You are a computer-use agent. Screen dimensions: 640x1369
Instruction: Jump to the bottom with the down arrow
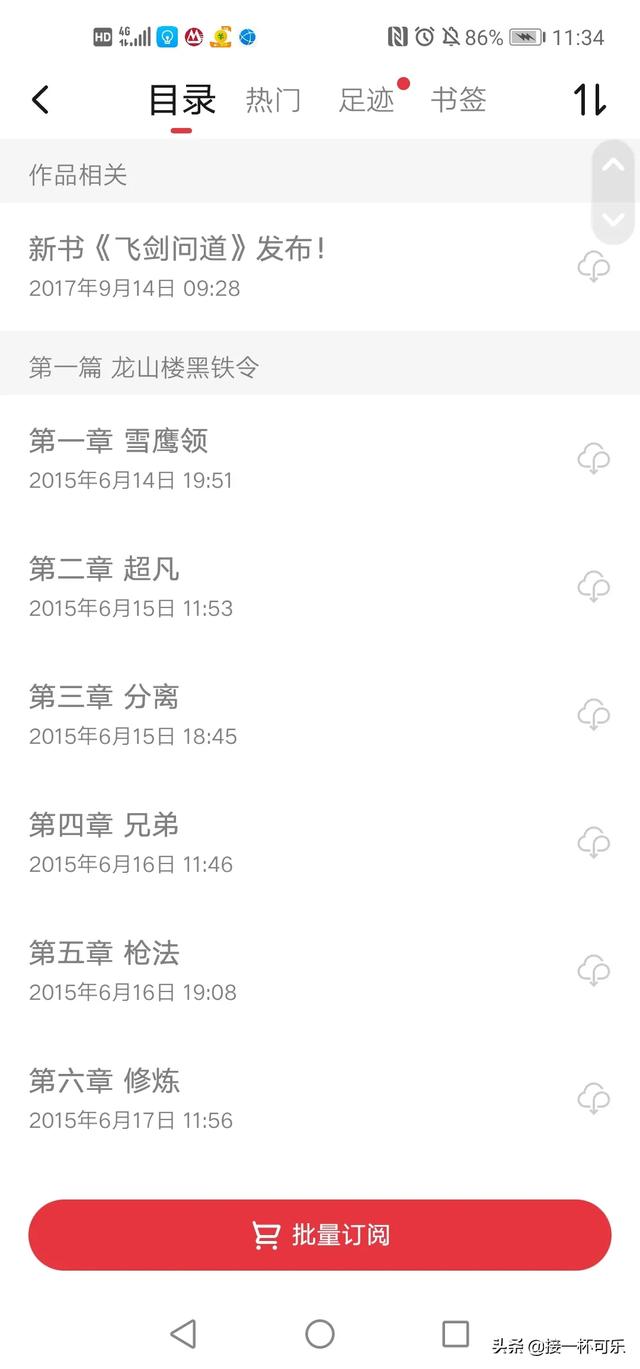(x=613, y=219)
